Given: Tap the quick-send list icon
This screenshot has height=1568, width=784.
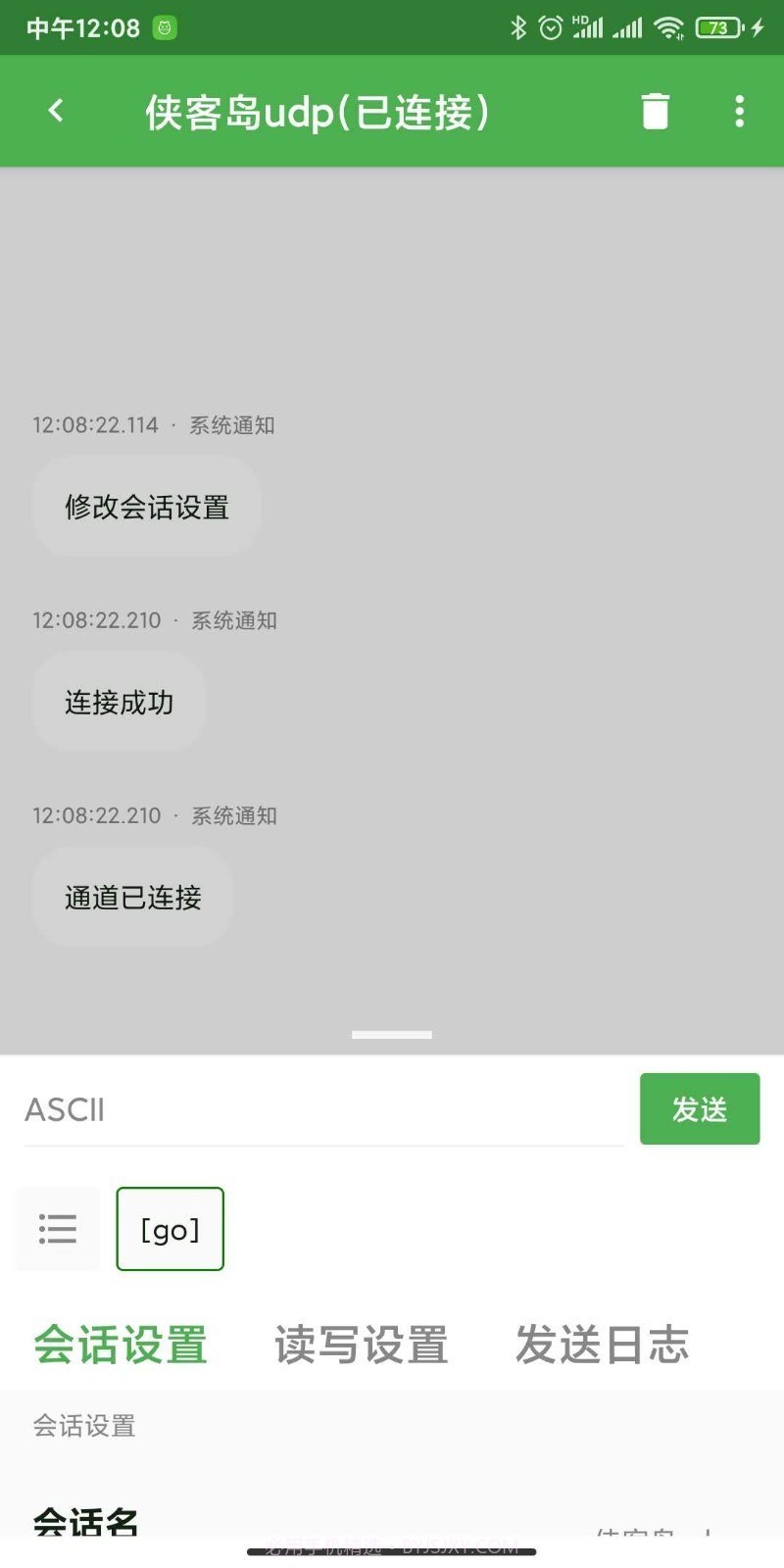Looking at the screenshot, I should click(58, 1229).
